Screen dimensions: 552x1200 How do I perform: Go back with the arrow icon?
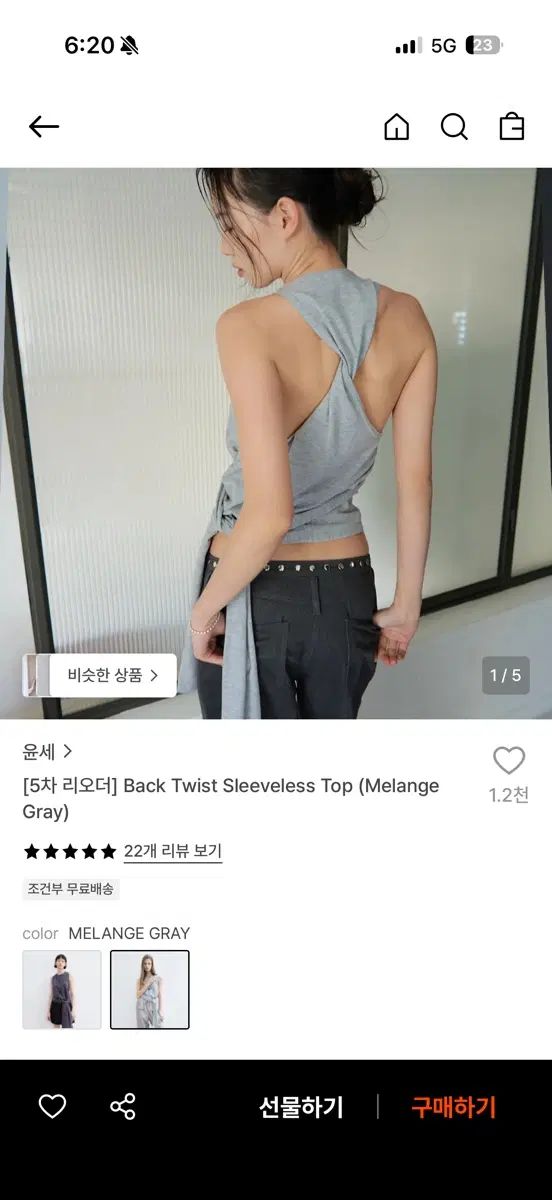click(x=44, y=127)
